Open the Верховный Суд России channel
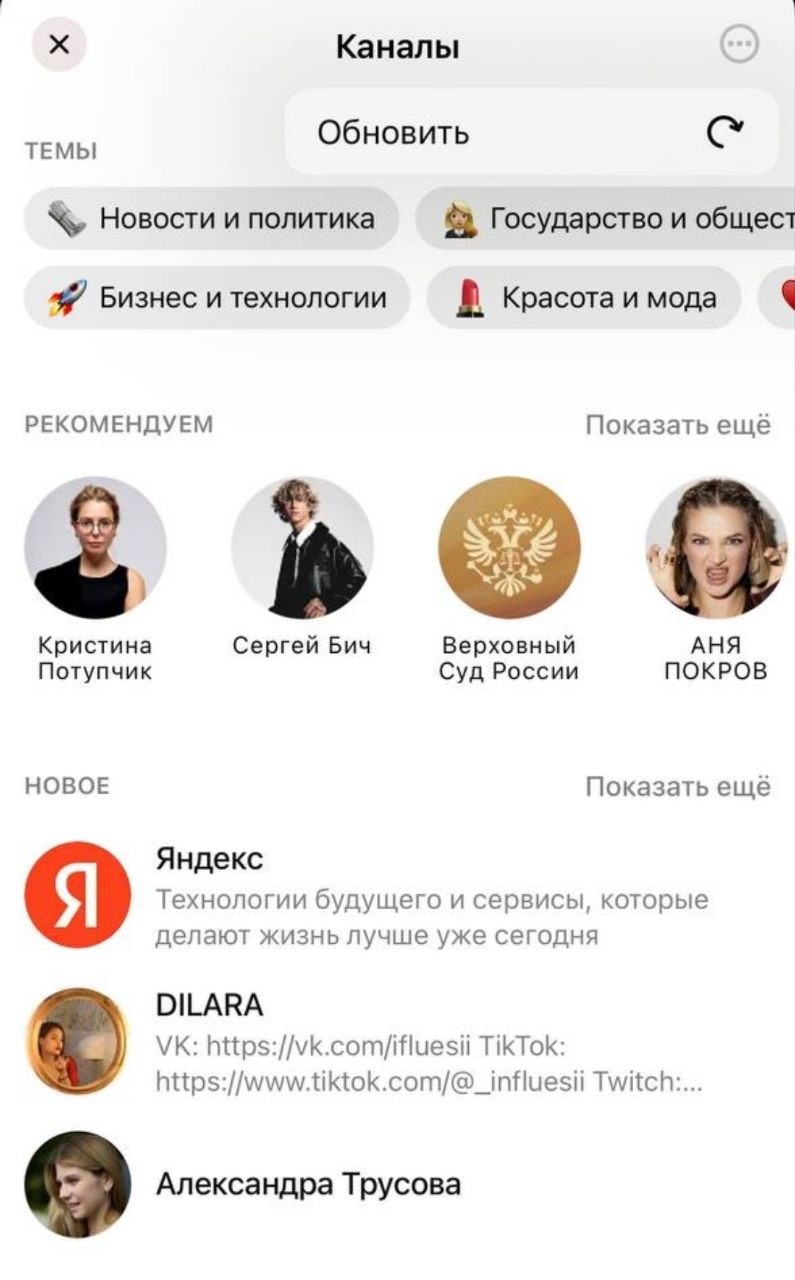This screenshot has height=1280, width=795. [x=509, y=547]
